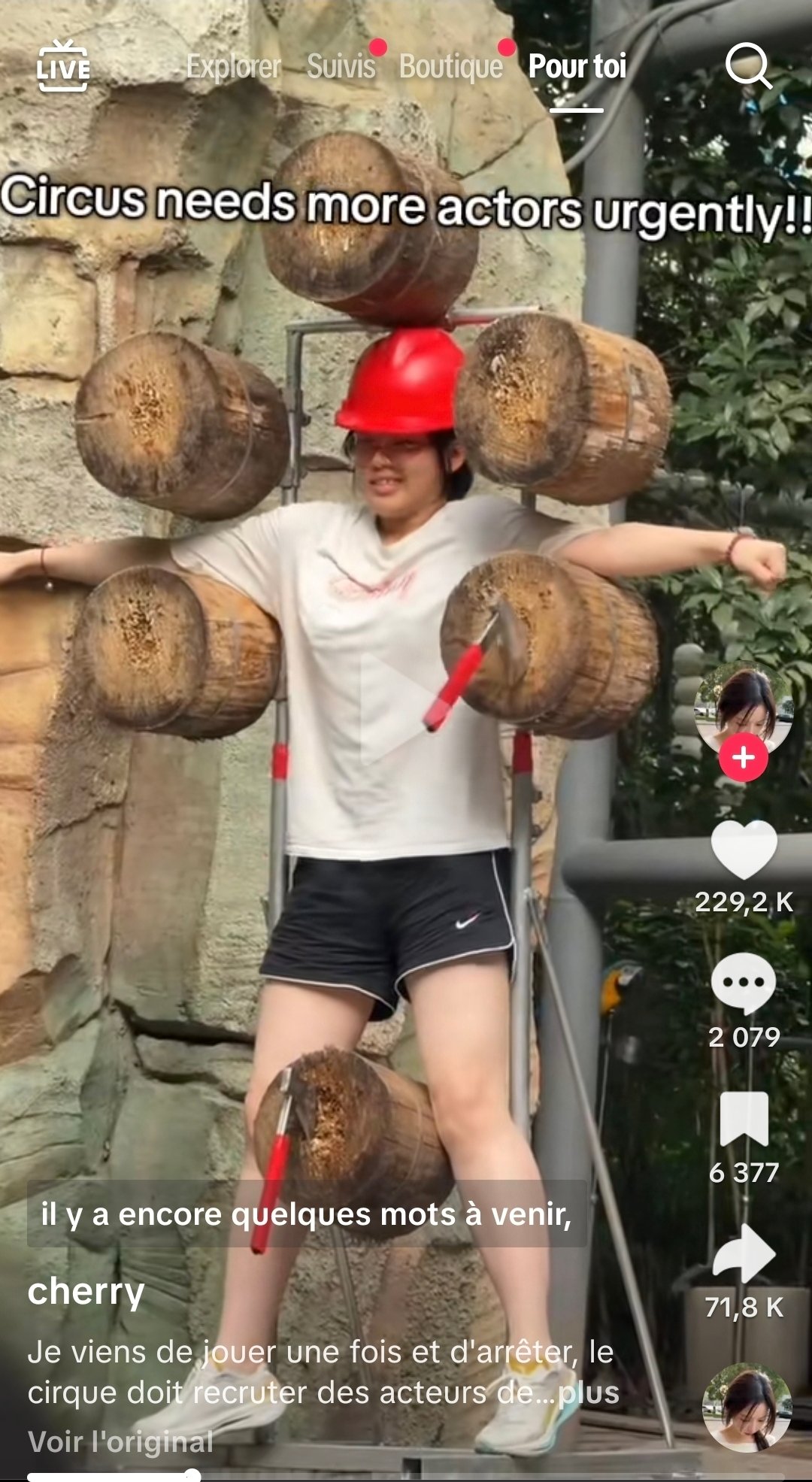Open the Boutique tab
This screenshot has height=1482, width=812.
[x=450, y=67]
